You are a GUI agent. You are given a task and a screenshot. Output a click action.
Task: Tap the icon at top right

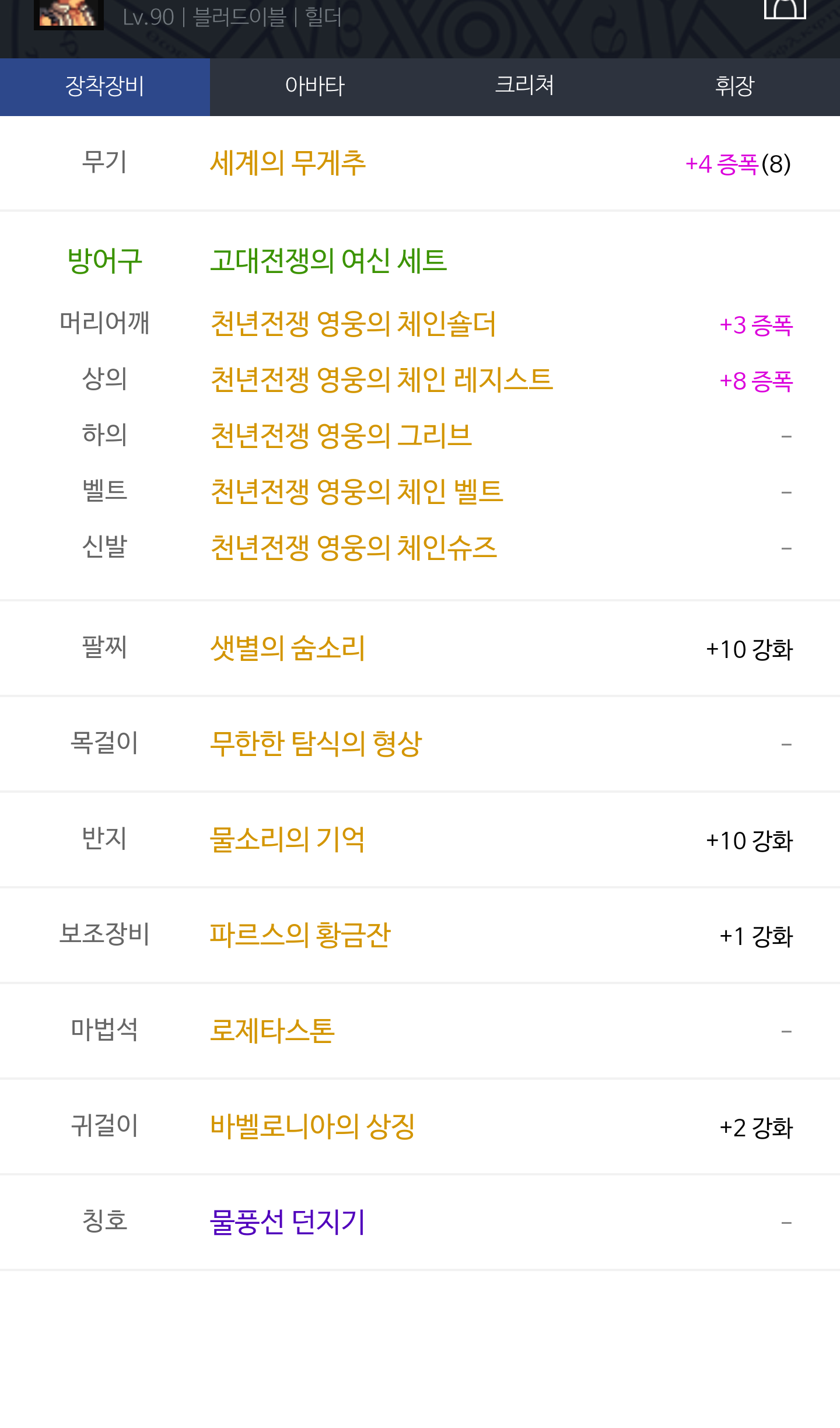tap(785, 9)
